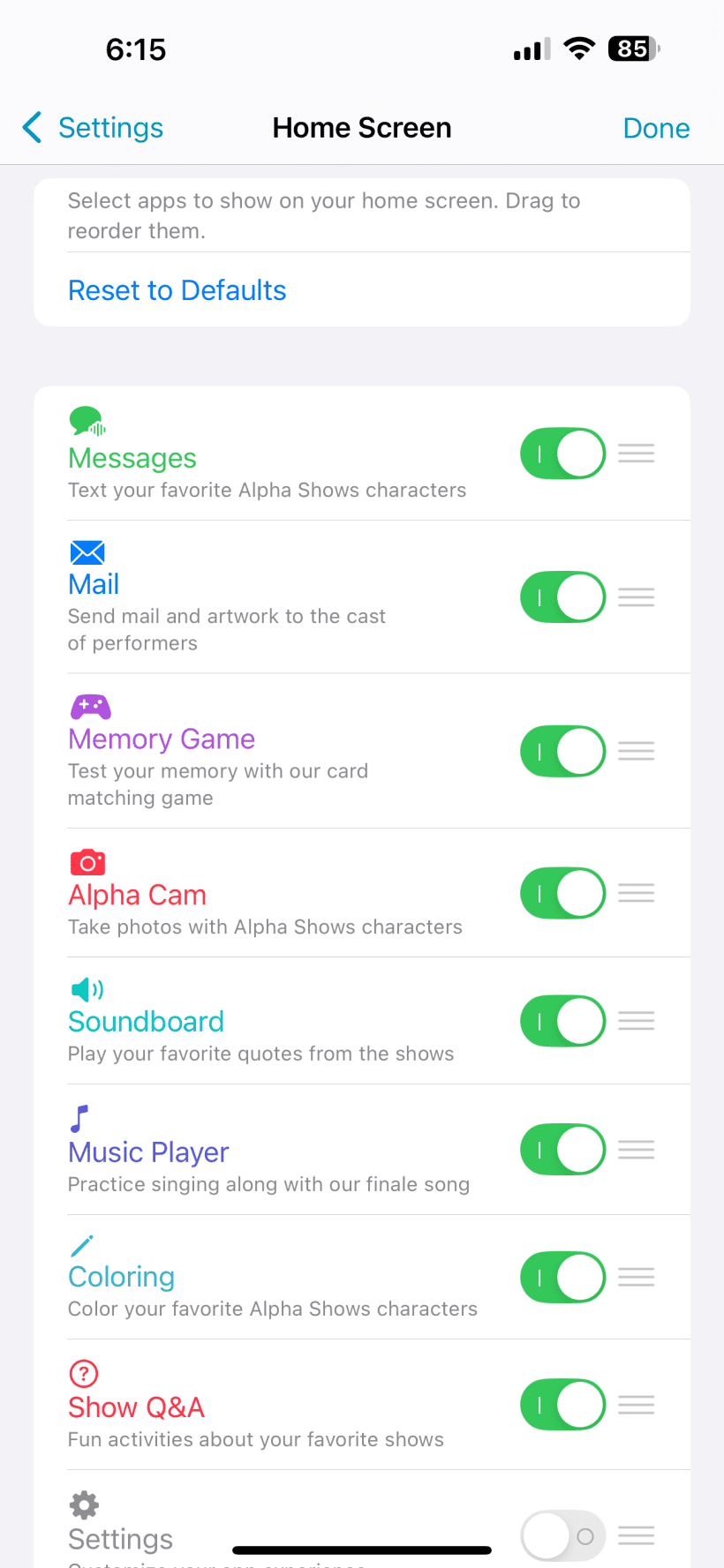Turn off Music Player switch
This screenshot has width=724, height=1568.
pyautogui.click(x=563, y=1149)
